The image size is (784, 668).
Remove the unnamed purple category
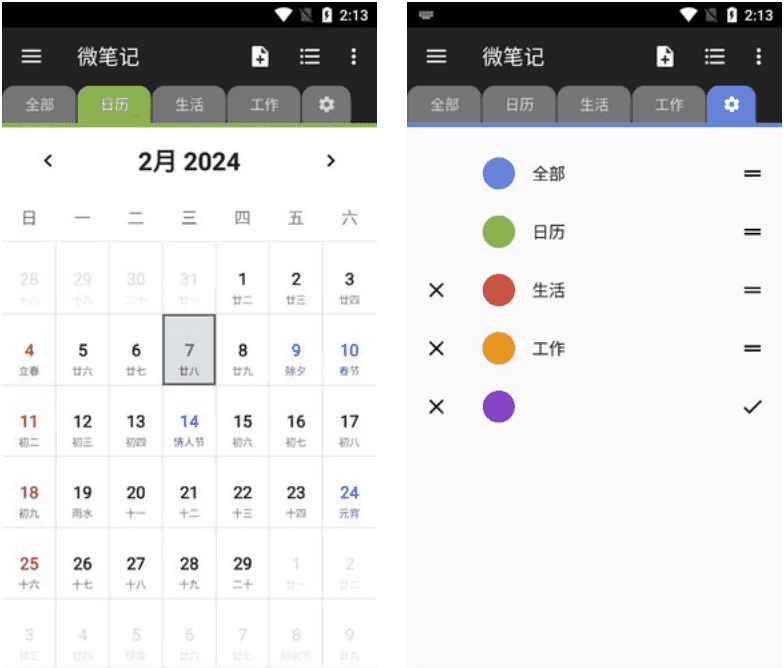coord(436,407)
